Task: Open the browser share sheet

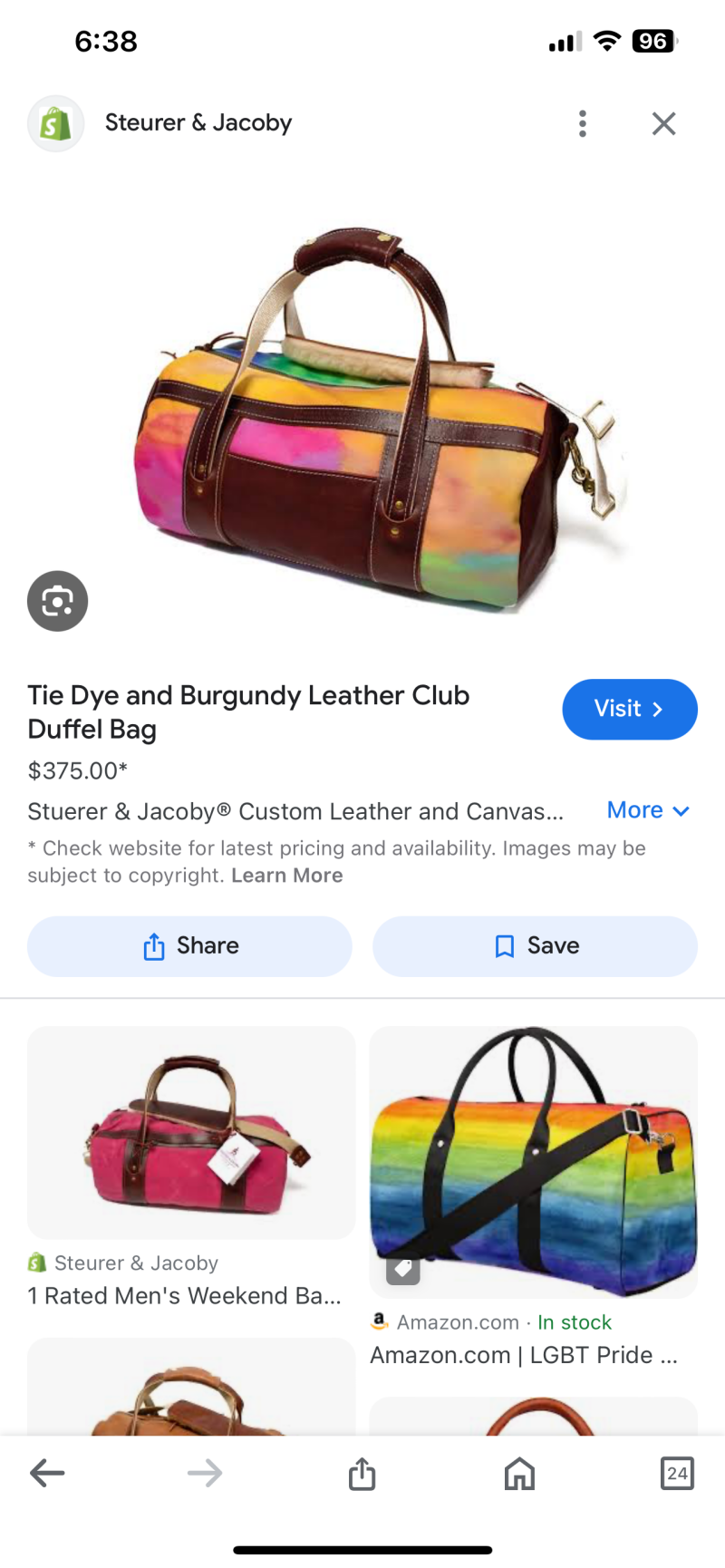Action: [362, 1473]
